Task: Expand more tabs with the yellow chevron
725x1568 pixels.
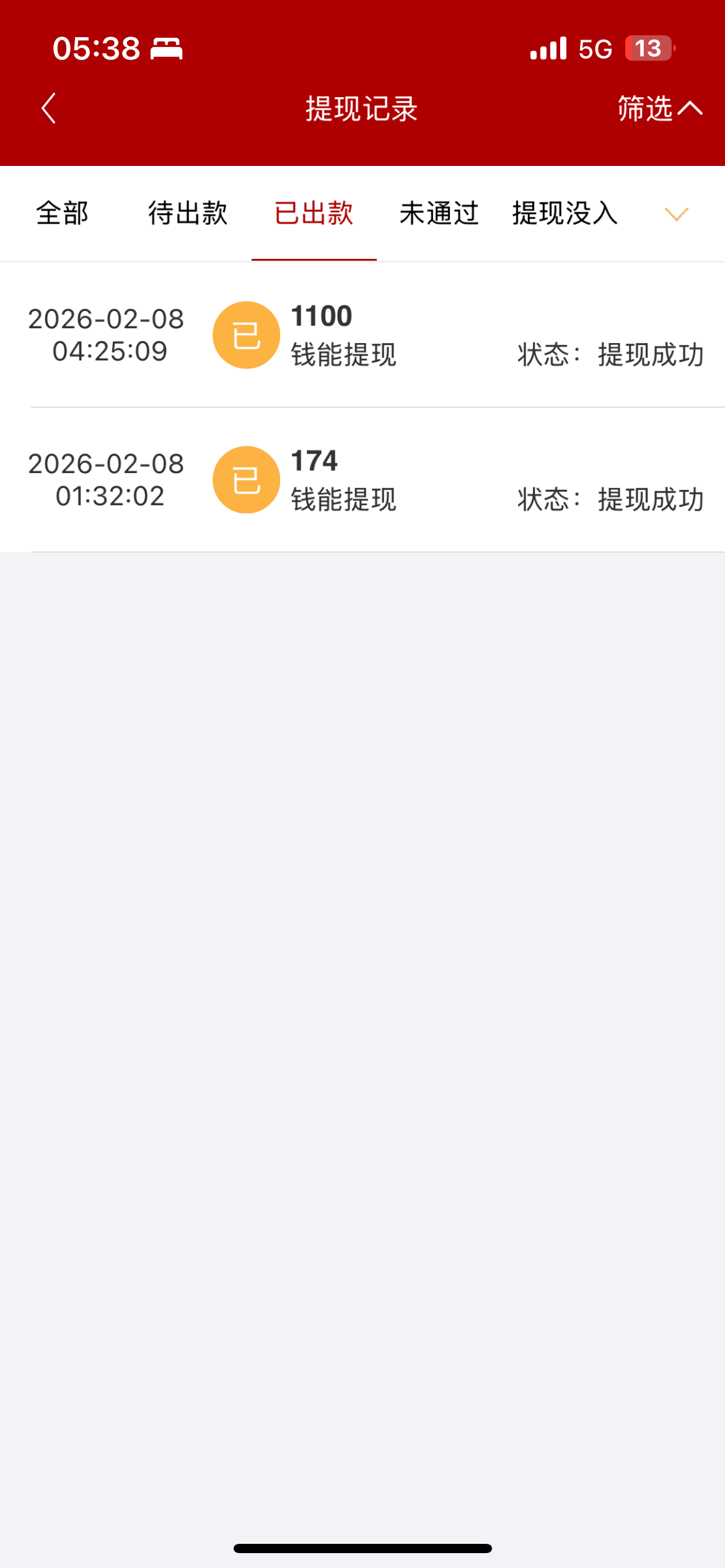Action: point(676,214)
